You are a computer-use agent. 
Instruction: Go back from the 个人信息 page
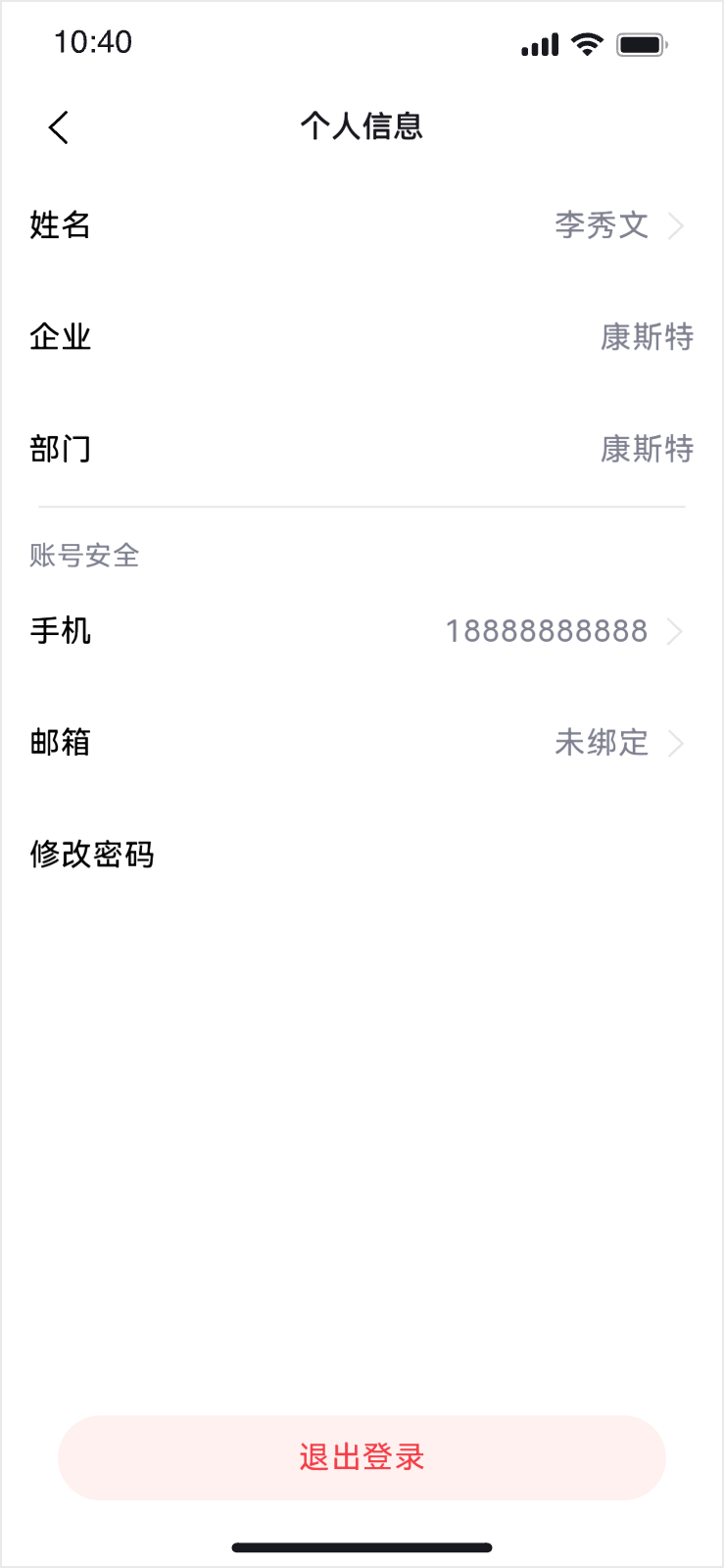pos(59,127)
